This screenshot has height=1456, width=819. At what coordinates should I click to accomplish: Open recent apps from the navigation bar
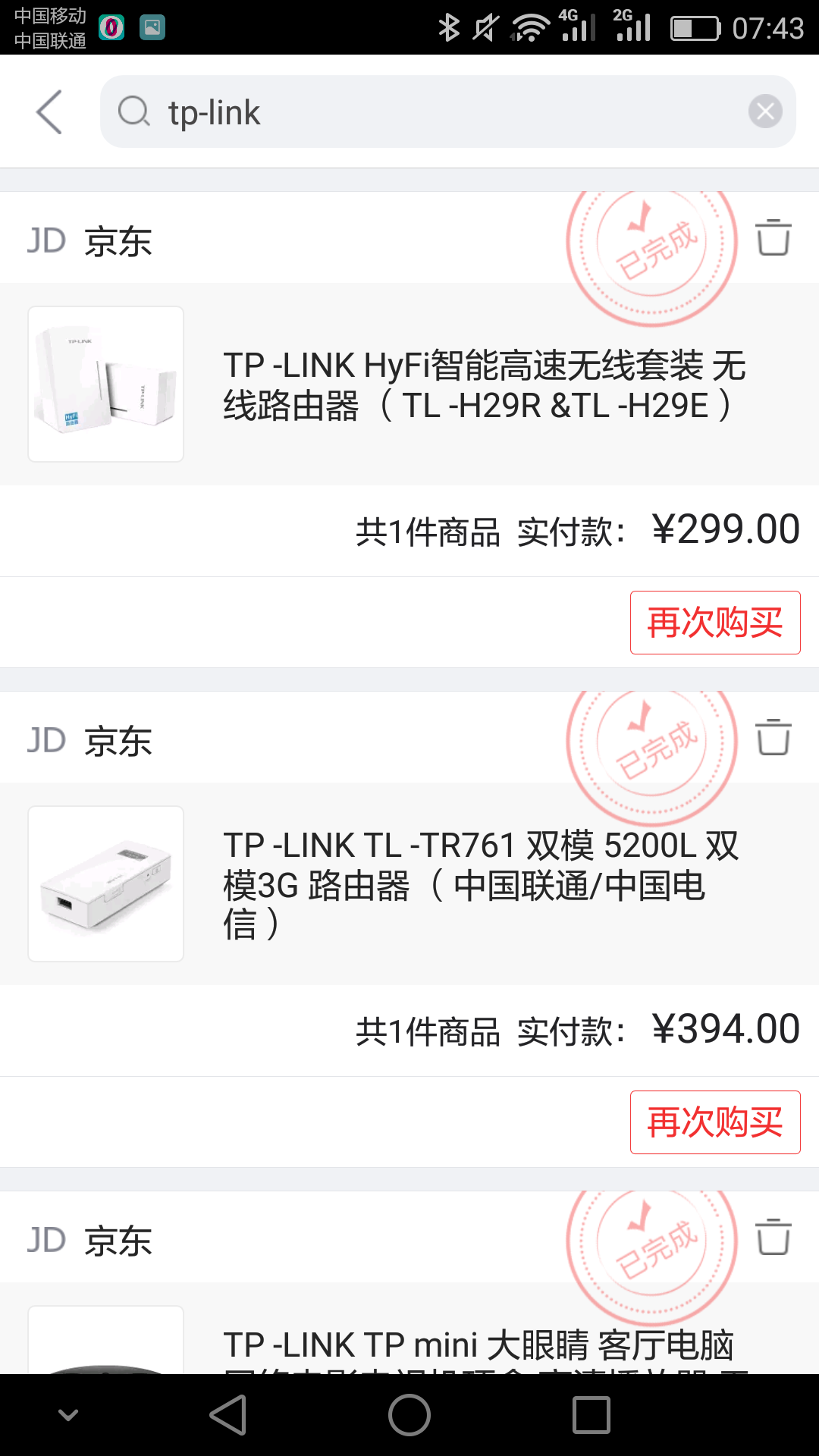tap(591, 1415)
